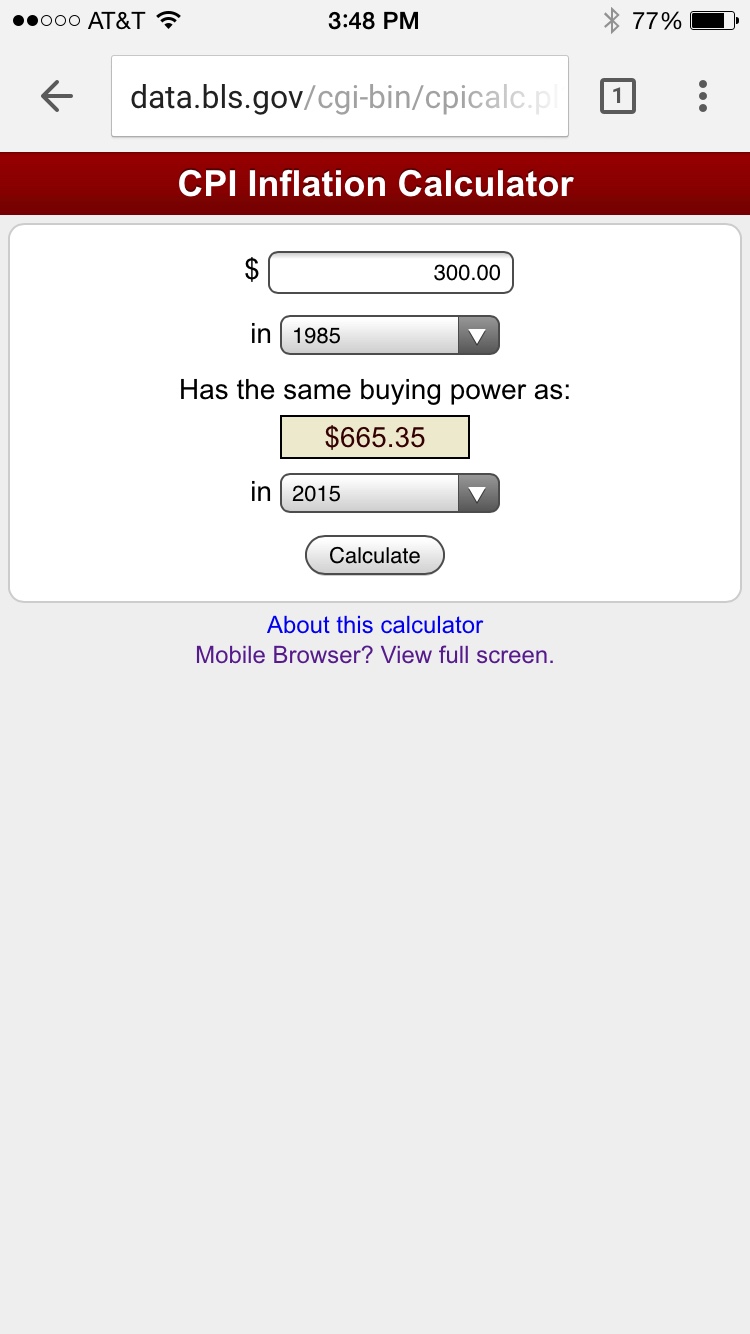
Task: Edit the 300.00 dollar amount field
Action: pos(391,273)
